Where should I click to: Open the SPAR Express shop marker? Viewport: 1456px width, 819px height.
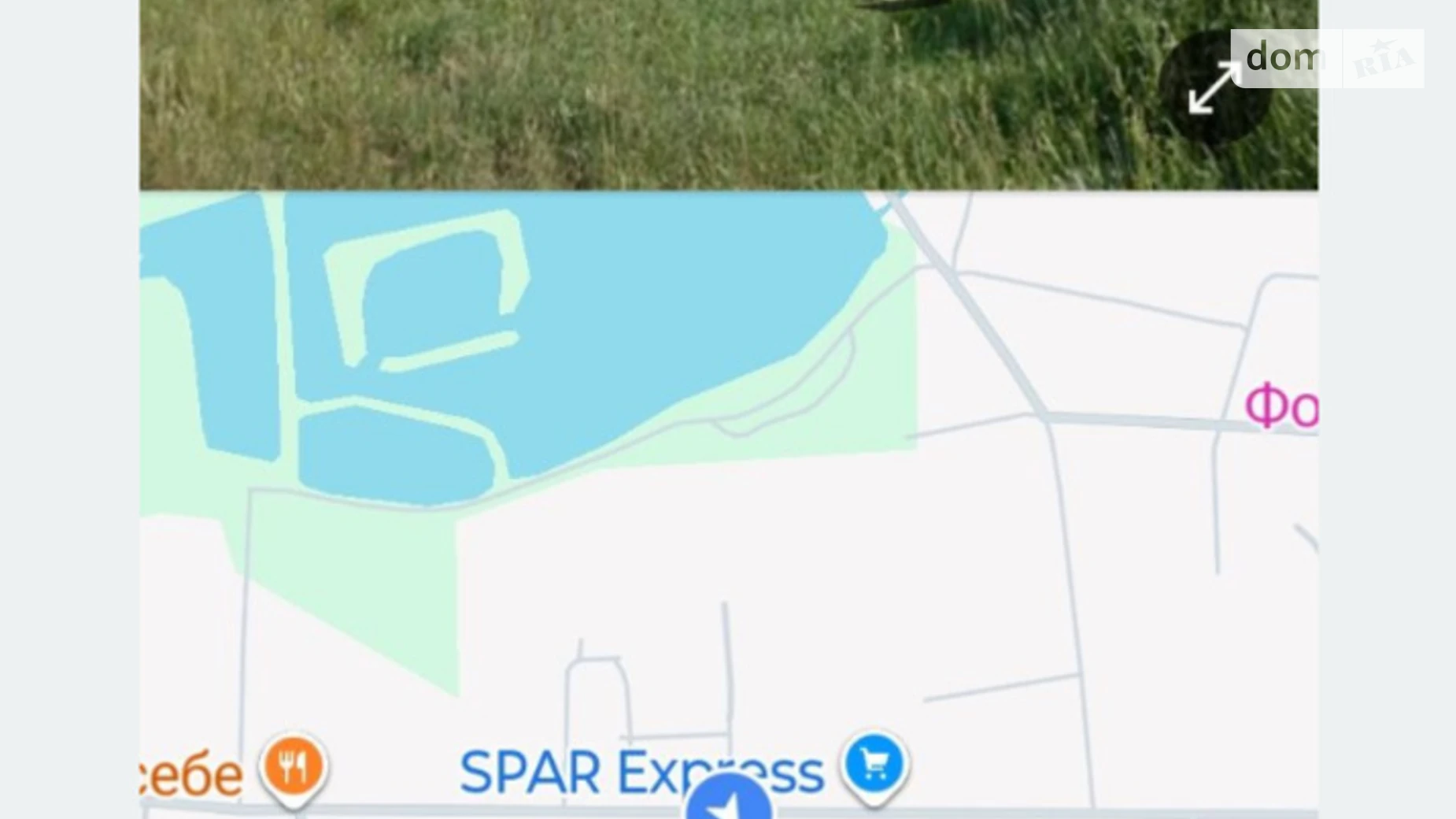click(x=874, y=764)
